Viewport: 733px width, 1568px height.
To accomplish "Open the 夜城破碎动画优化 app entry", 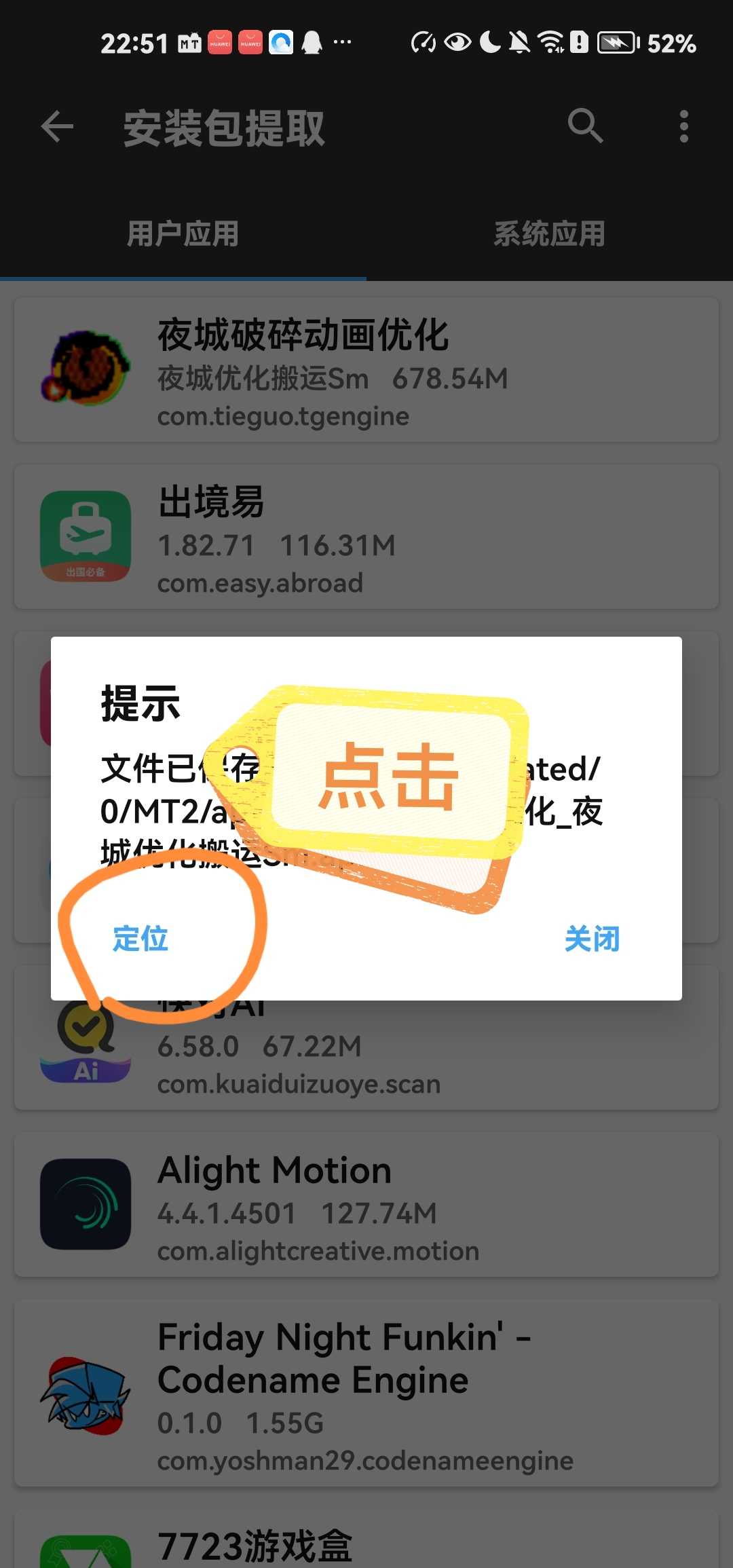I will 366,370.
